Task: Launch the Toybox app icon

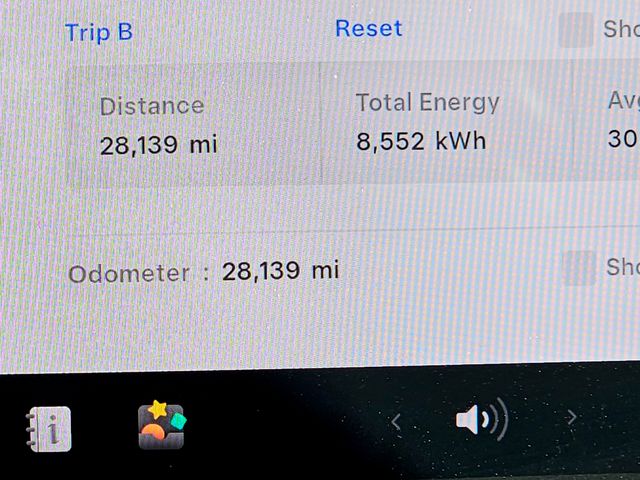Action: pyautogui.click(x=162, y=425)
